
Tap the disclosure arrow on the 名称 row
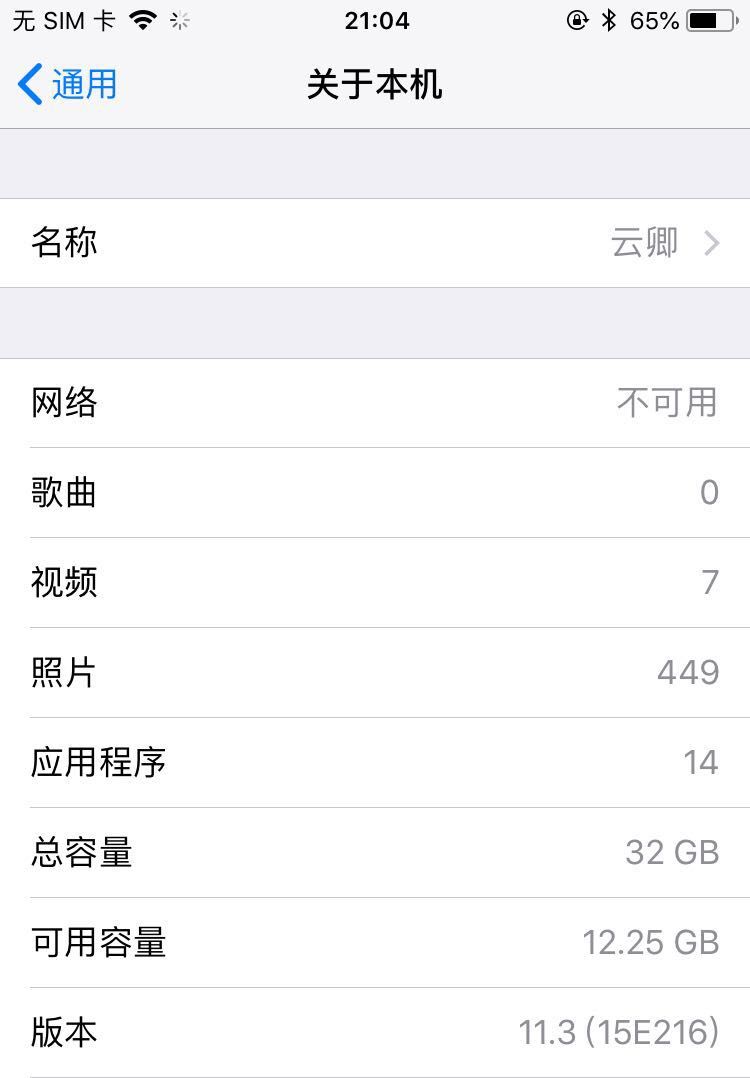(712, 243)
